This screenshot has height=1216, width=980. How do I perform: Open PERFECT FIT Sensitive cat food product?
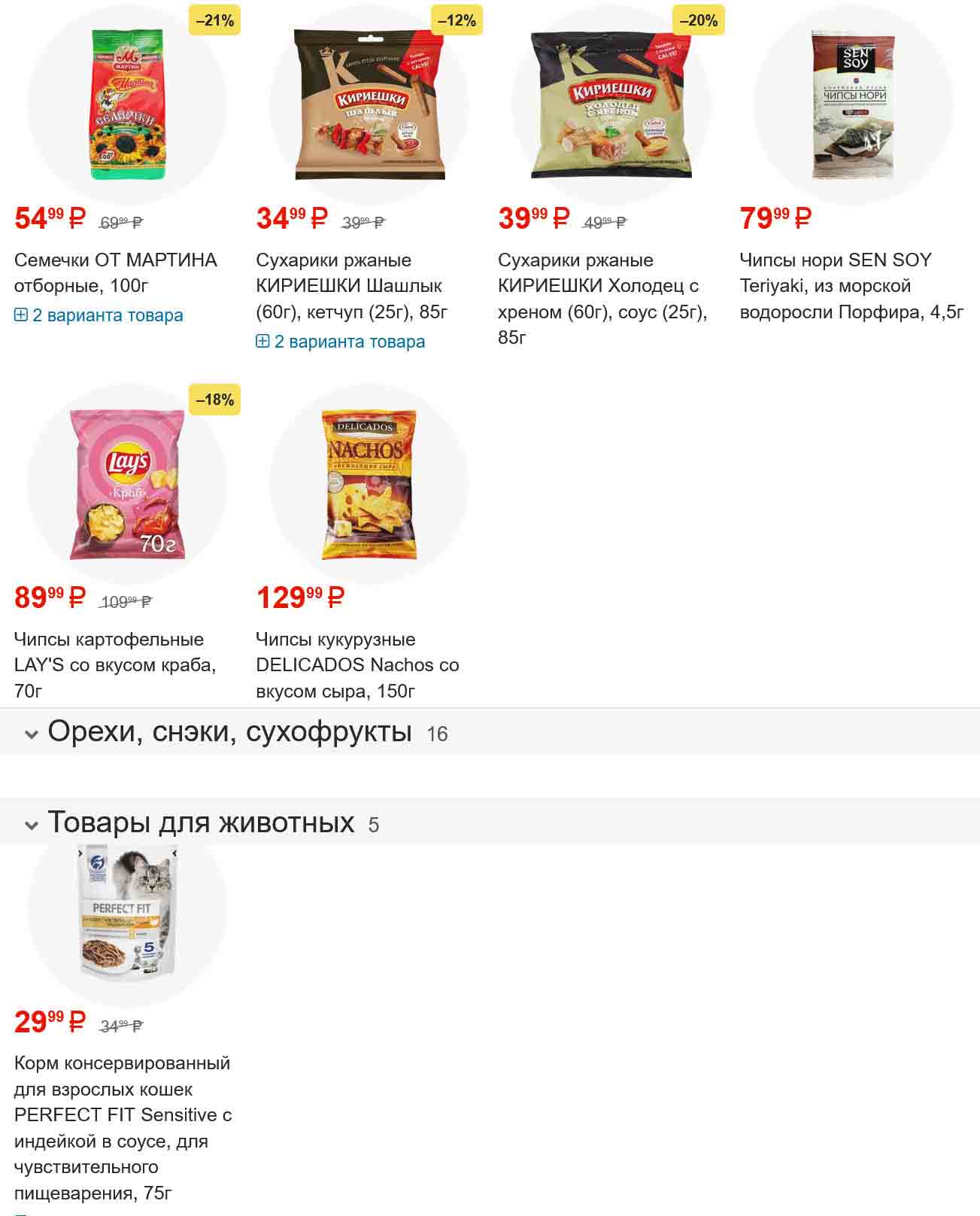[123, 1127]
